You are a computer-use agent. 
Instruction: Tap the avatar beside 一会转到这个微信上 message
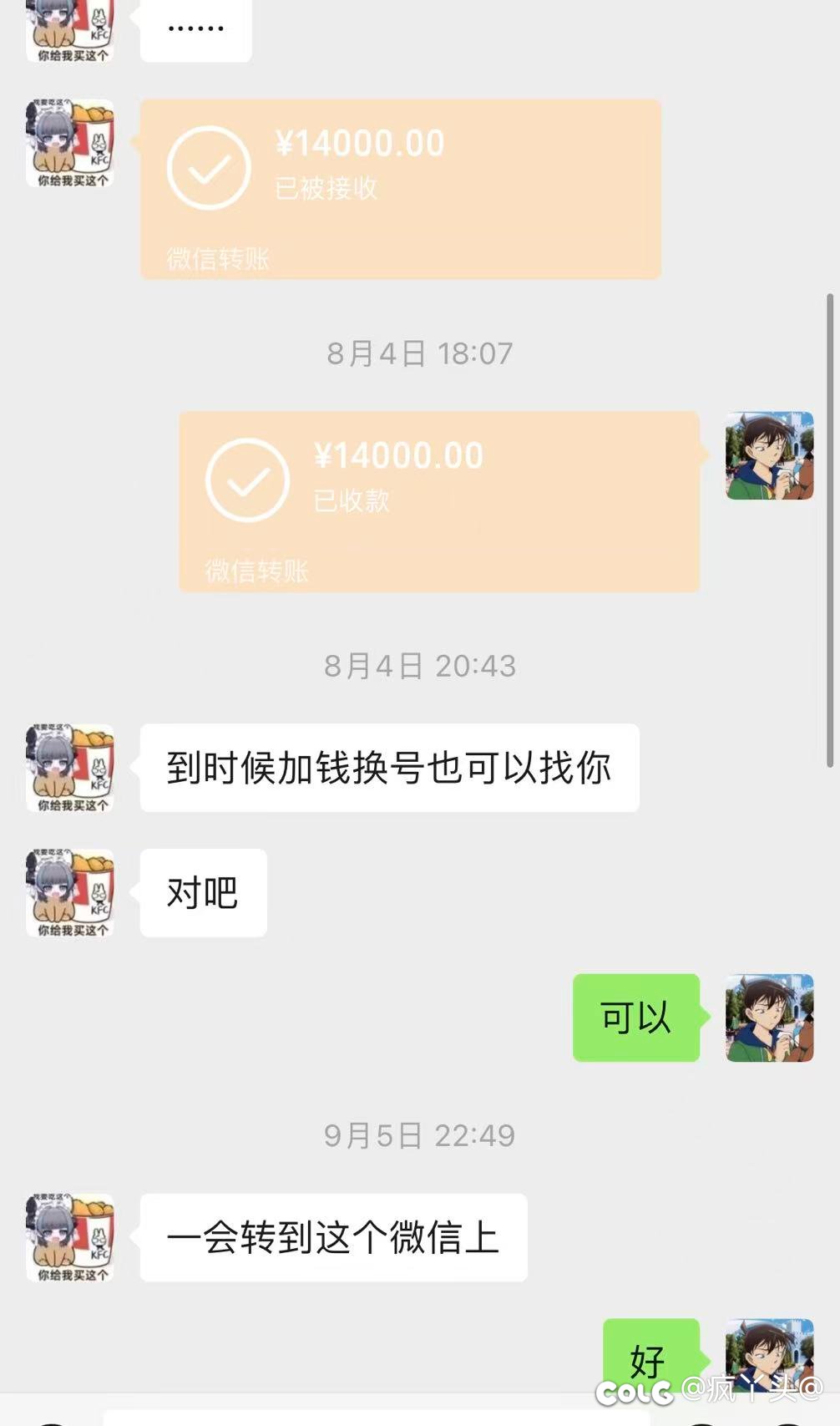point(70,1237)
